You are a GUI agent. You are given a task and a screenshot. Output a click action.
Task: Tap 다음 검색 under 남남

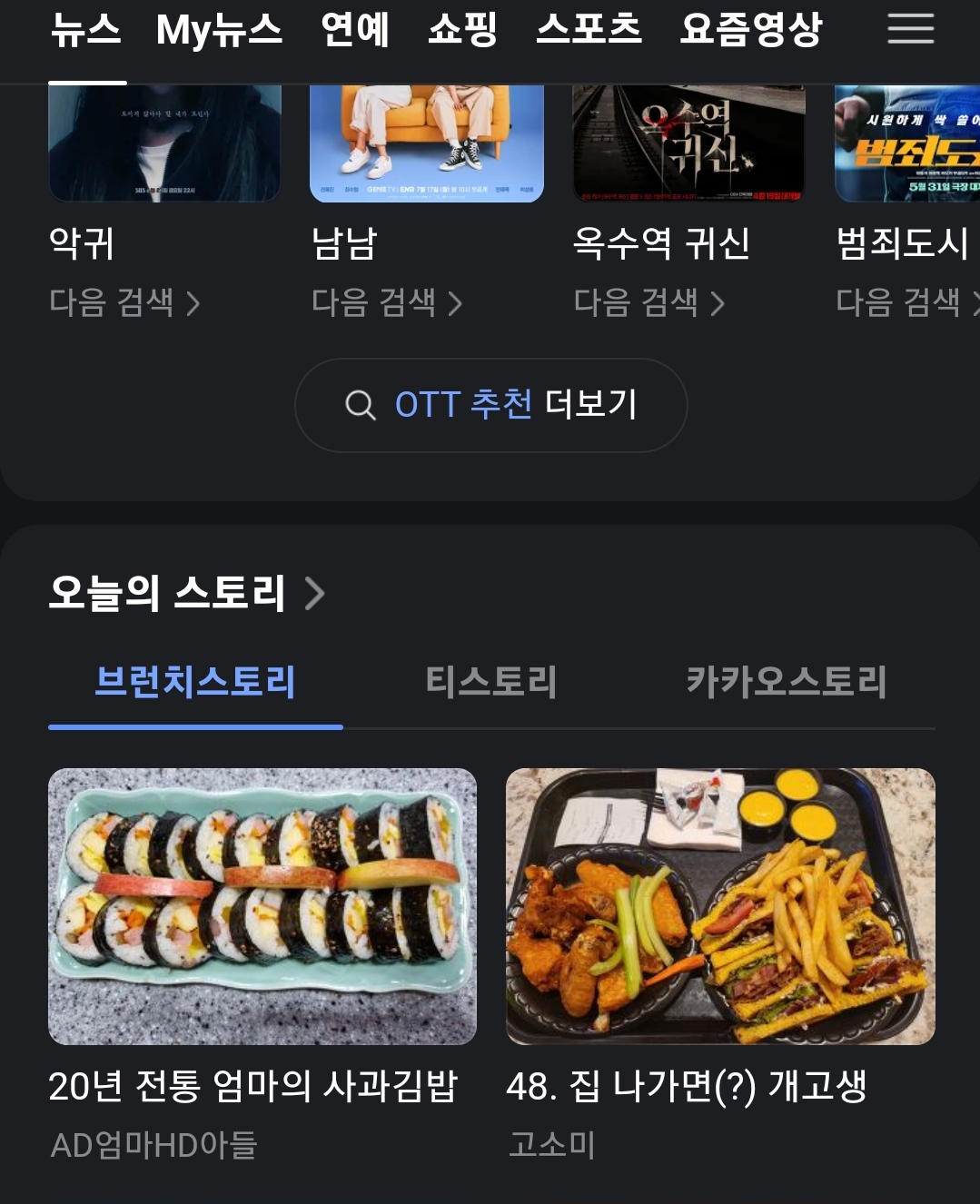pos(387,302)
